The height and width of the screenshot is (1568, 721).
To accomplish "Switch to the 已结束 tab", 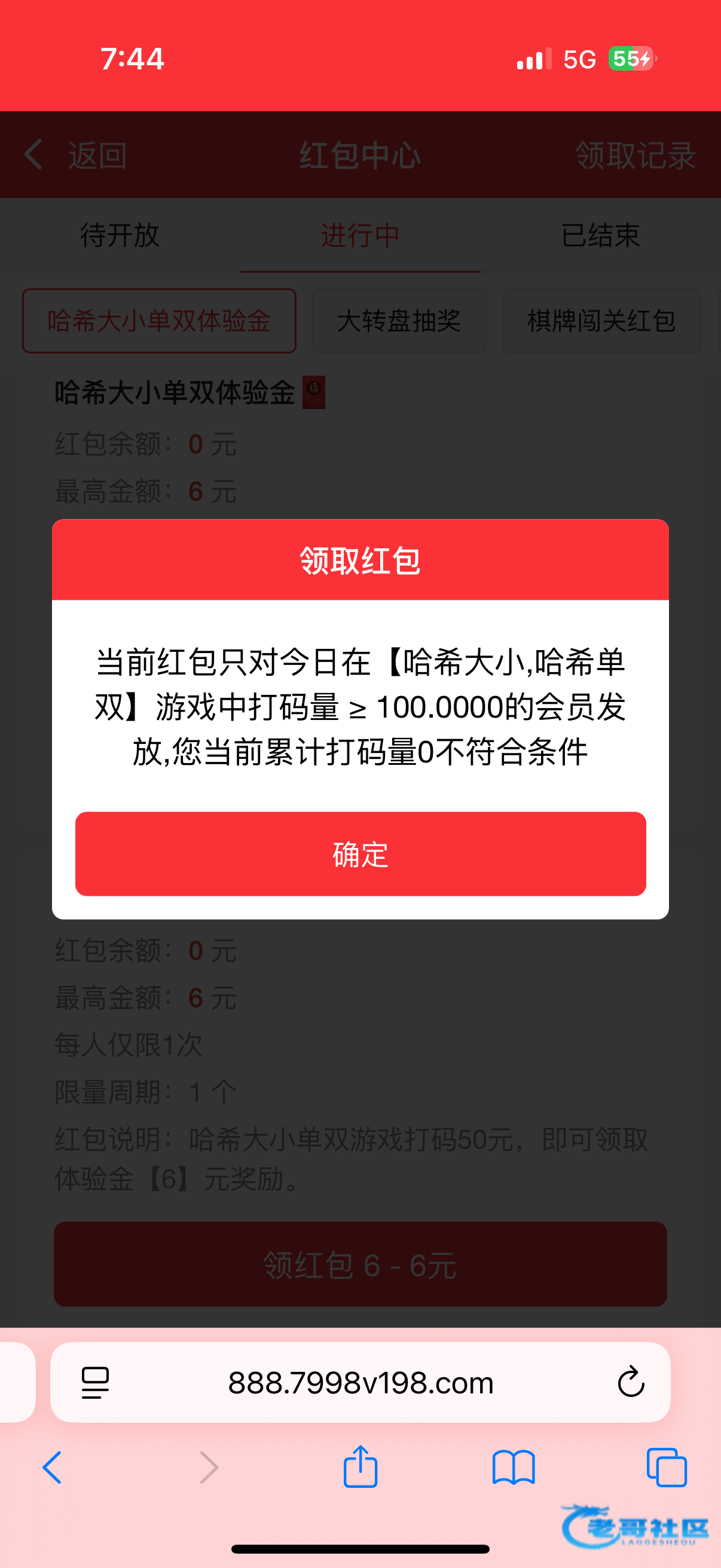I will 600,236.
